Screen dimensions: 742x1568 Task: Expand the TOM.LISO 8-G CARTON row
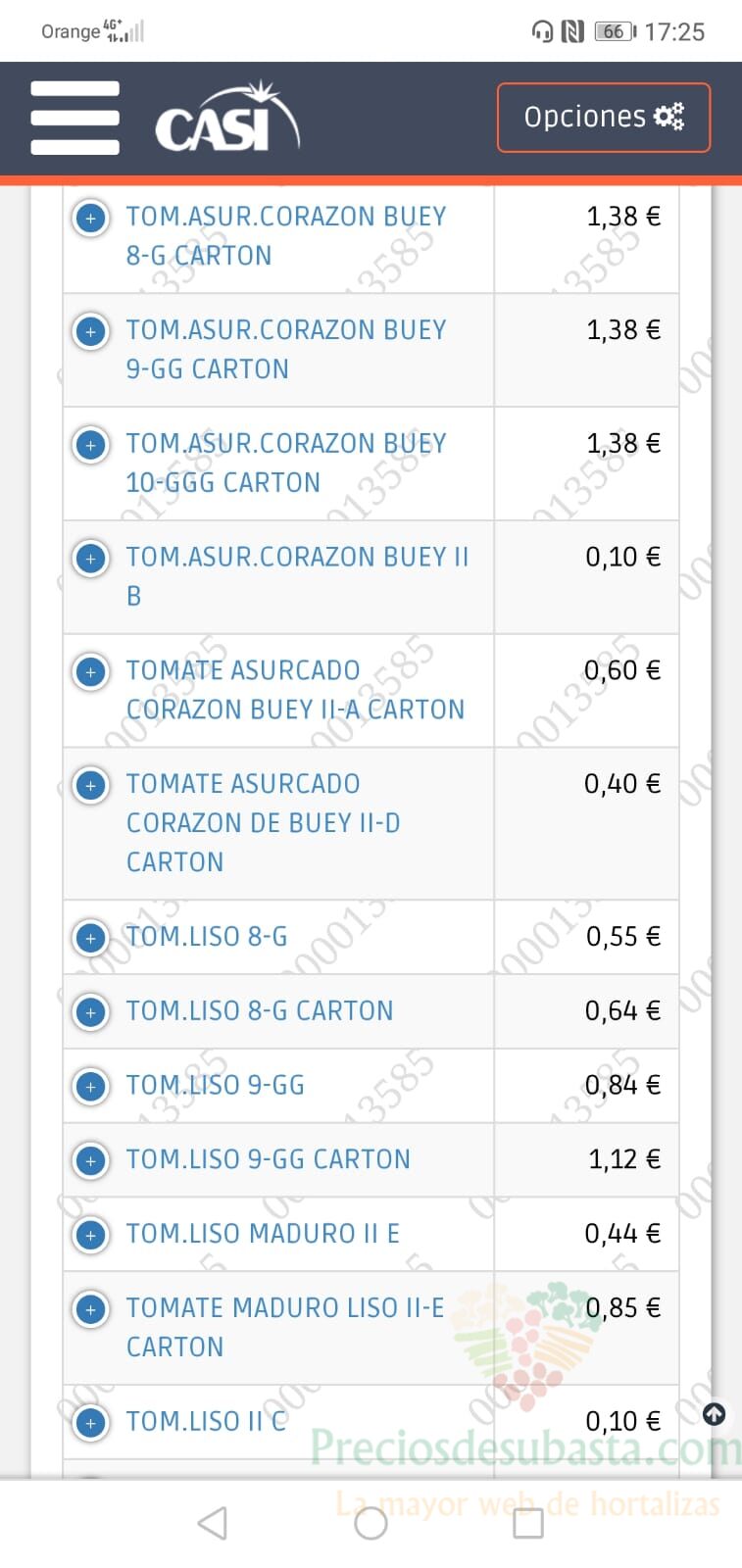90,1012
